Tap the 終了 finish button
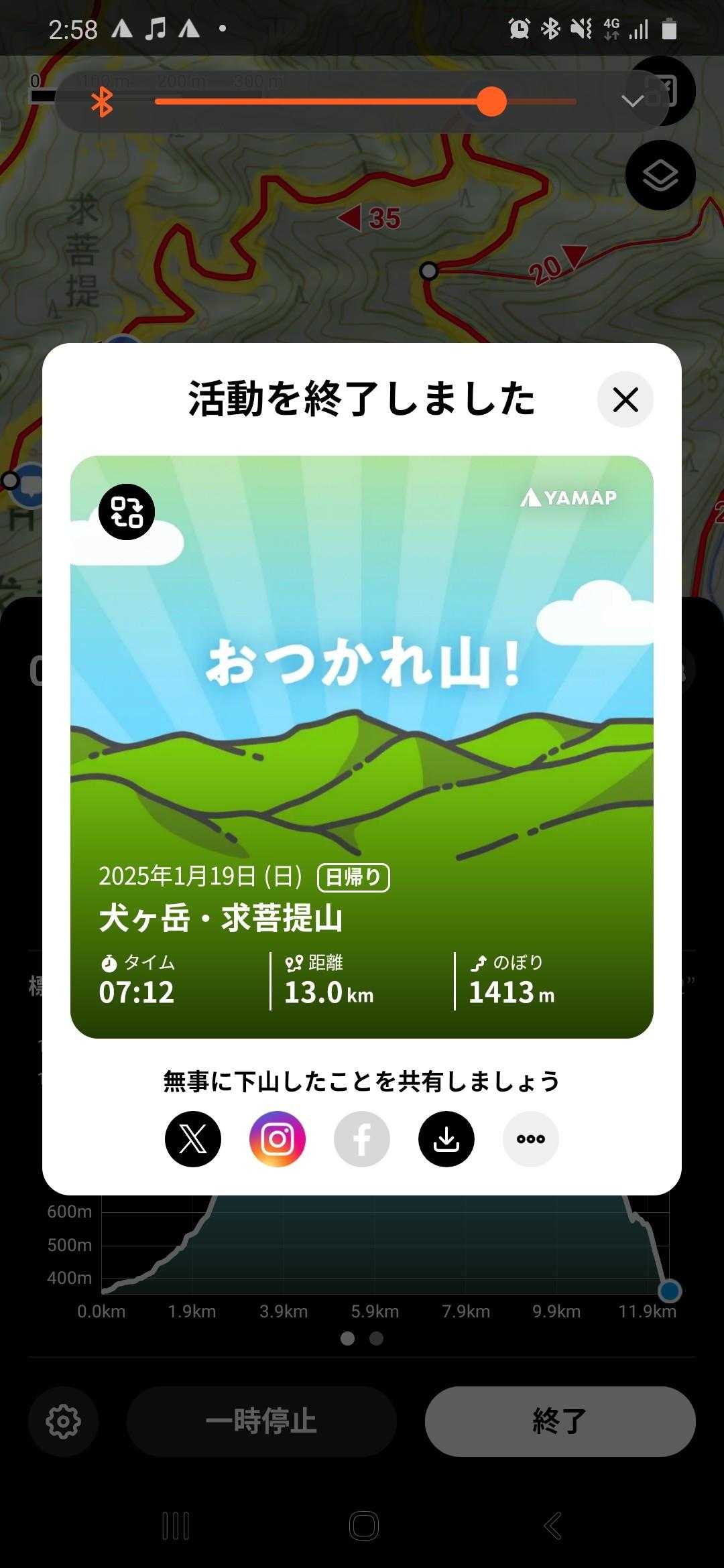This screenshot has height=1568, width=724. coord(560,1421)
